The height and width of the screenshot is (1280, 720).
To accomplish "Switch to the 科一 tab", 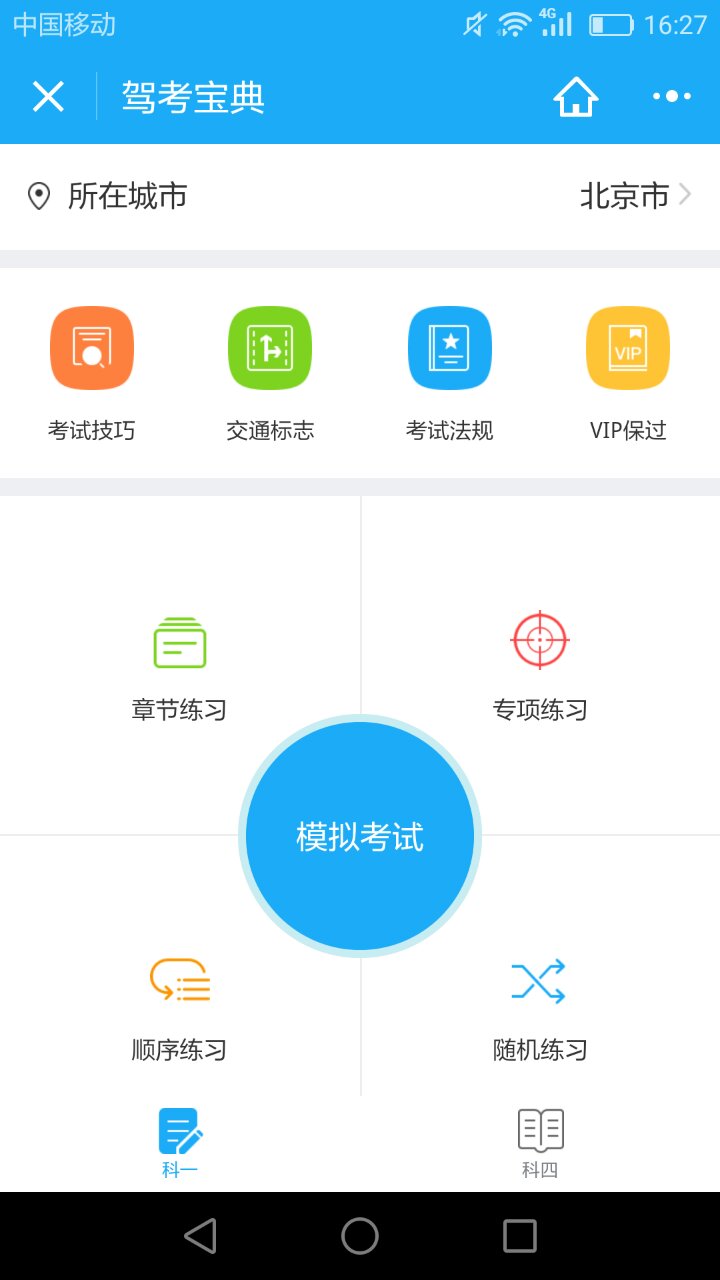I will coord(180,1144).
